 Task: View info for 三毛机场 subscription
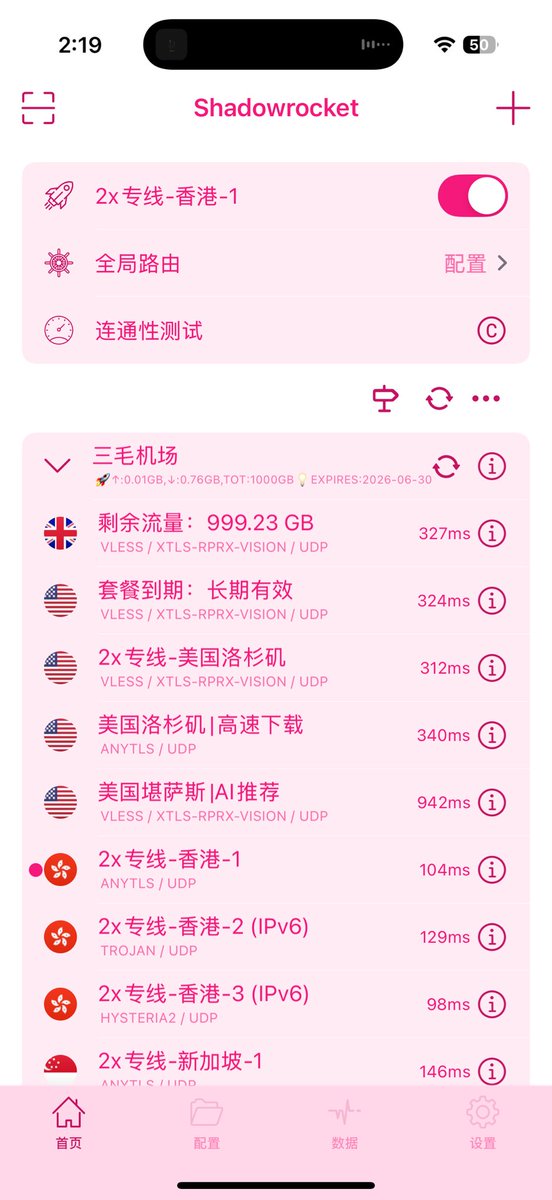tap(491, 466)
